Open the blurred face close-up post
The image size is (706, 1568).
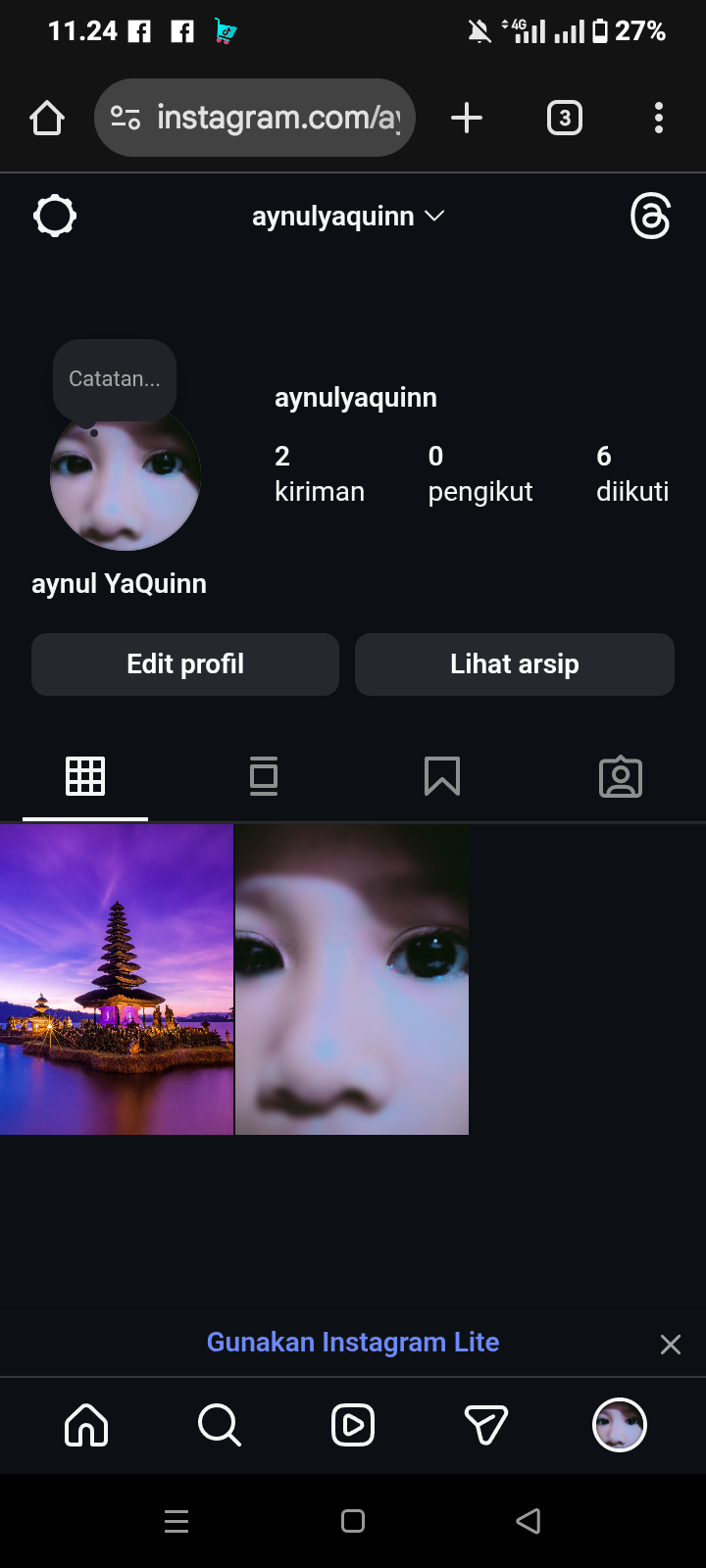352,980
